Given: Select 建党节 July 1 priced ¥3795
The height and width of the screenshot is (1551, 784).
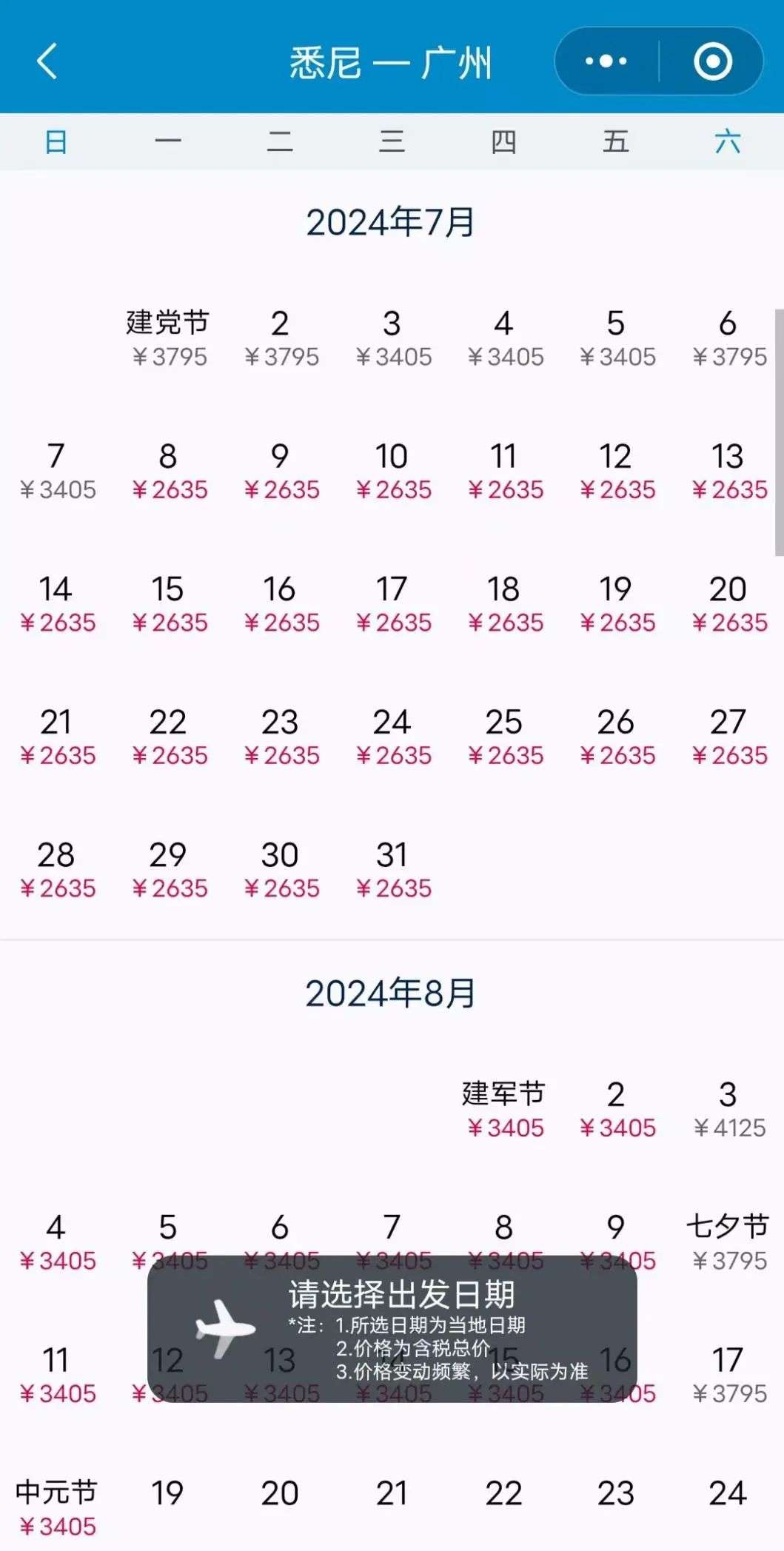Looking at the screenshot, I should tap(168, 338).
